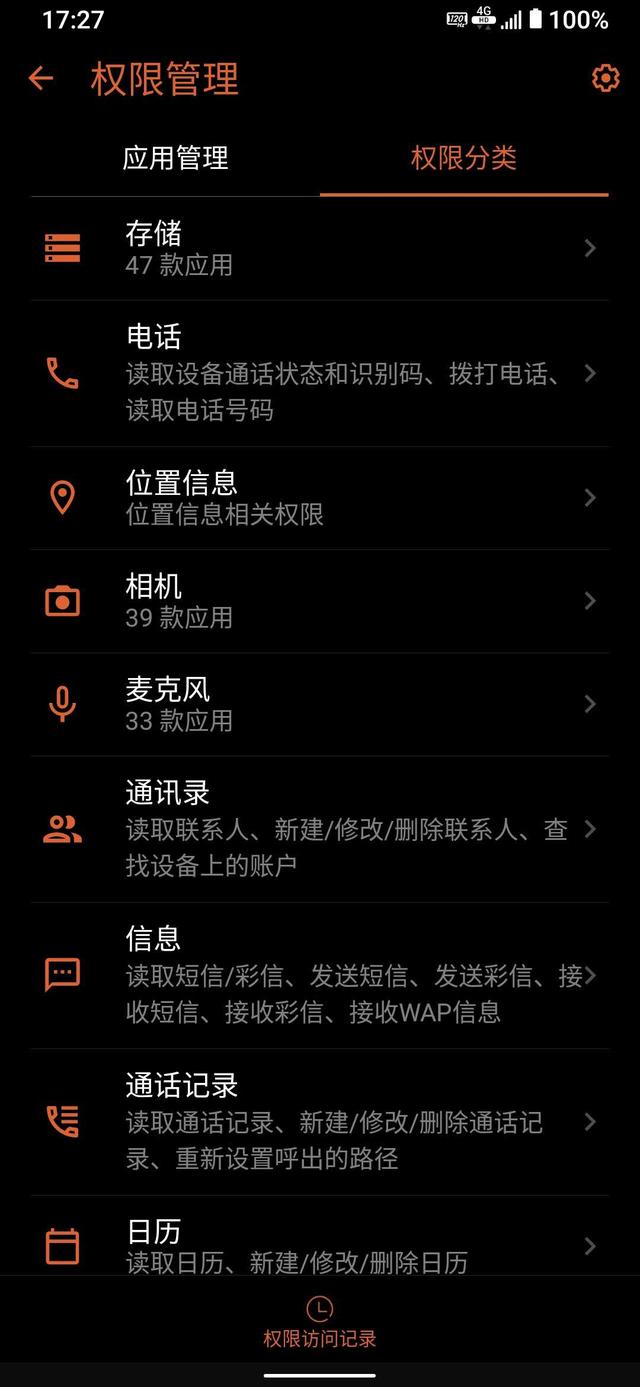Select the 权限分类 tab
640x1387 pixels.
point(464,158)
